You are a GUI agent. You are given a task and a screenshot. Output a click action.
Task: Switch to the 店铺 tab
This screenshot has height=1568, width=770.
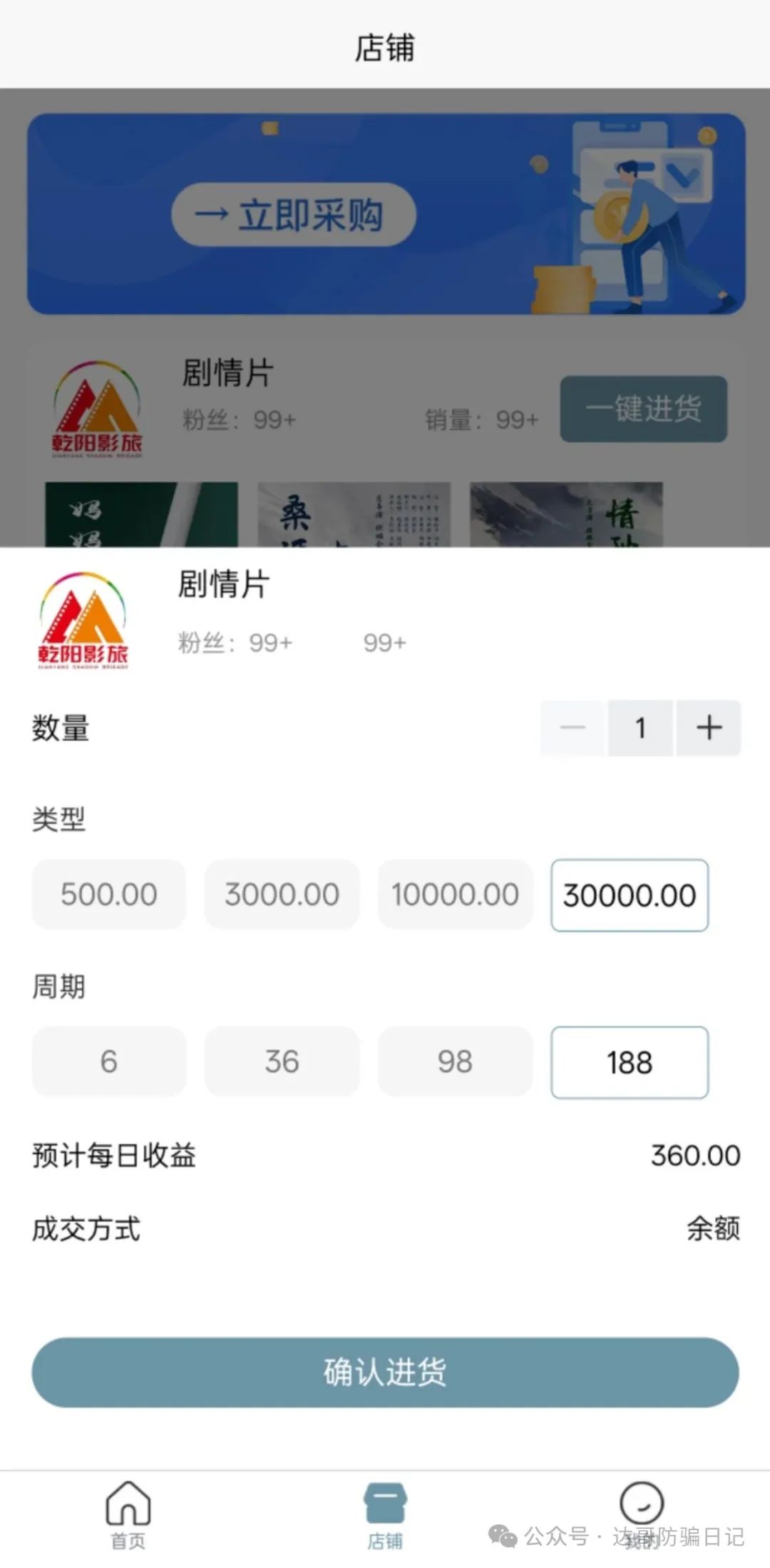(385, 1507)
